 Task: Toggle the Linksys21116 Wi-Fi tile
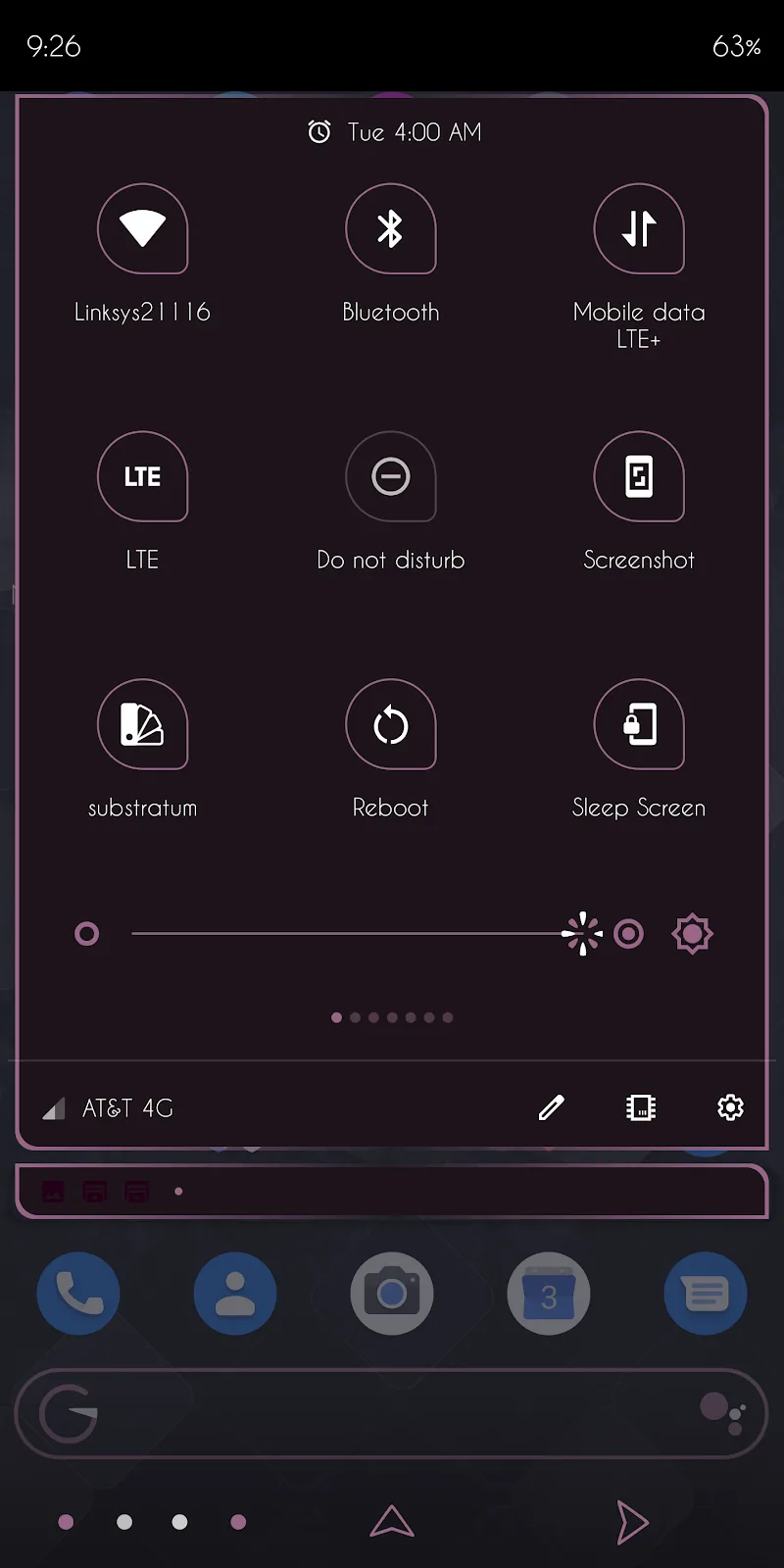click(x=142, y=229)
